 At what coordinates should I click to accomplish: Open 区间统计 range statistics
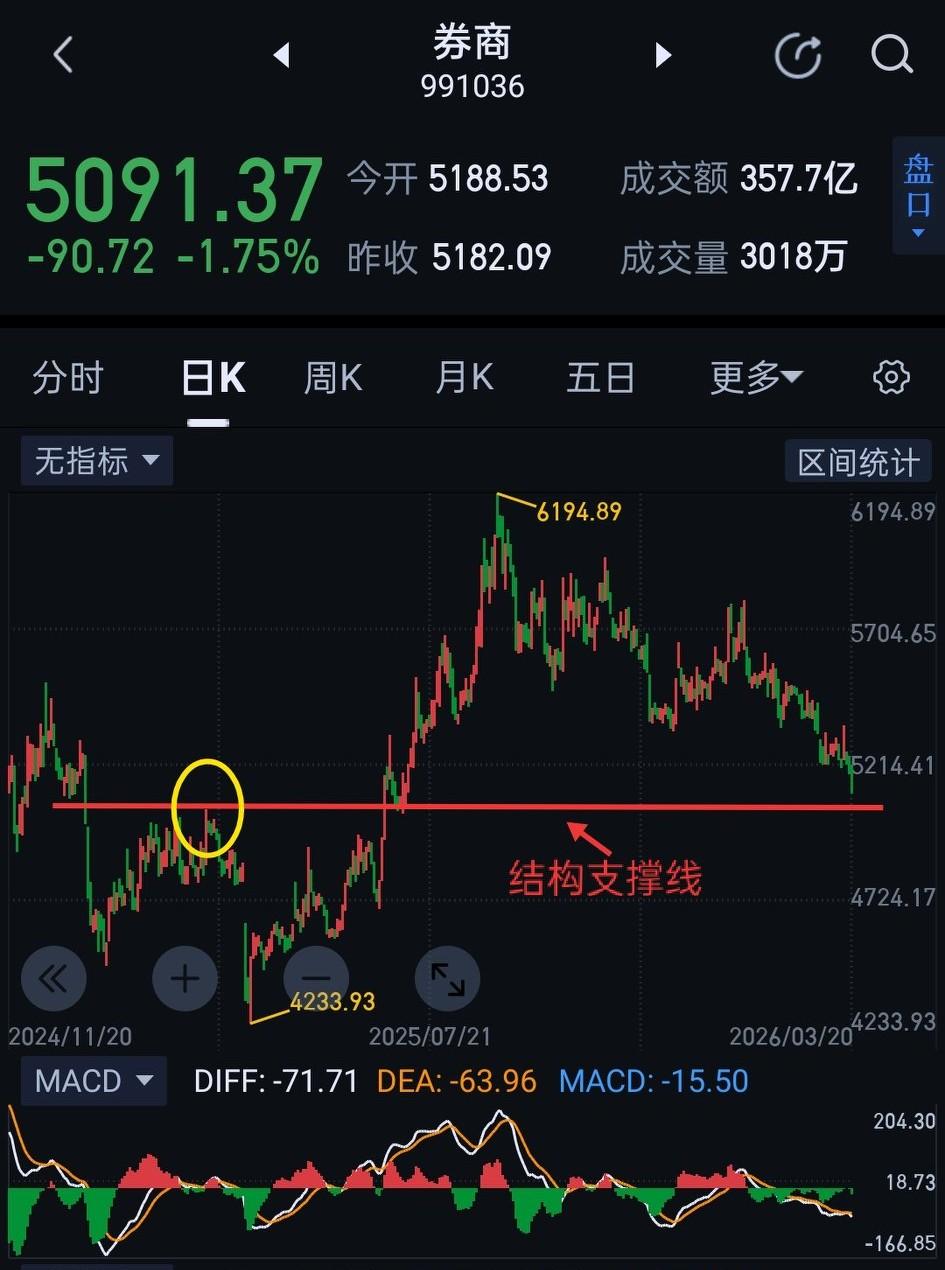click(x=858, y=460)
